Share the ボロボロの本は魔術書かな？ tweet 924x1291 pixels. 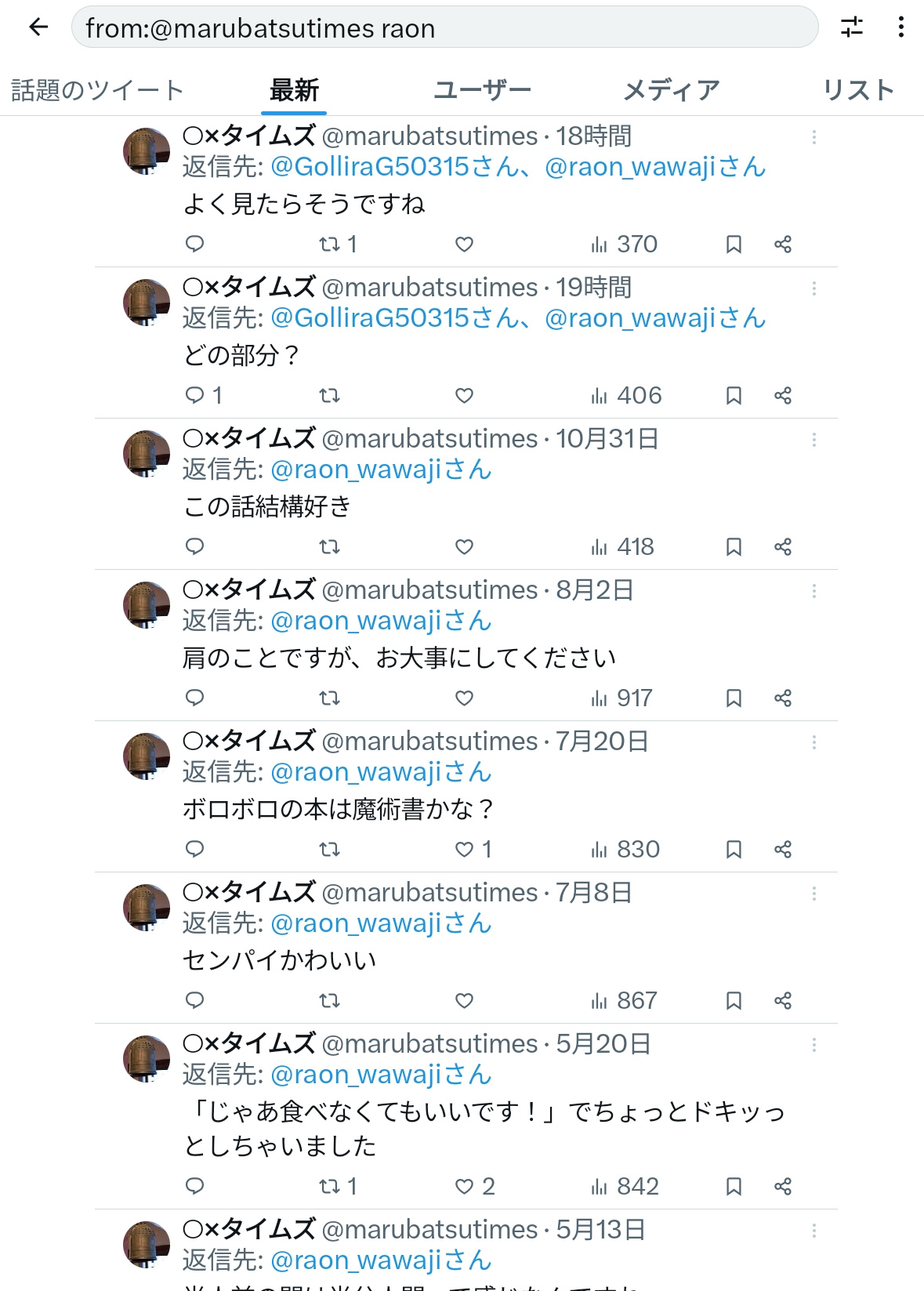pyautogui.click(x=782, y=850)
